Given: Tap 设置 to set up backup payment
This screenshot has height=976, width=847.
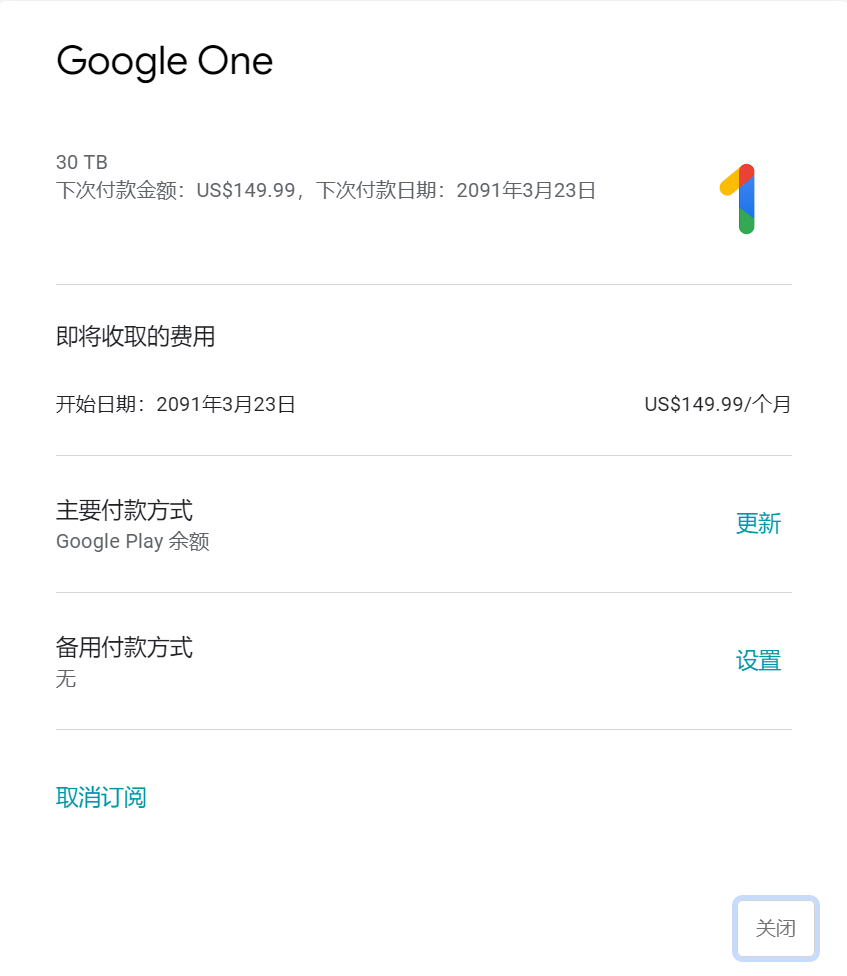Looking at the screenshot, I should 758,661.
